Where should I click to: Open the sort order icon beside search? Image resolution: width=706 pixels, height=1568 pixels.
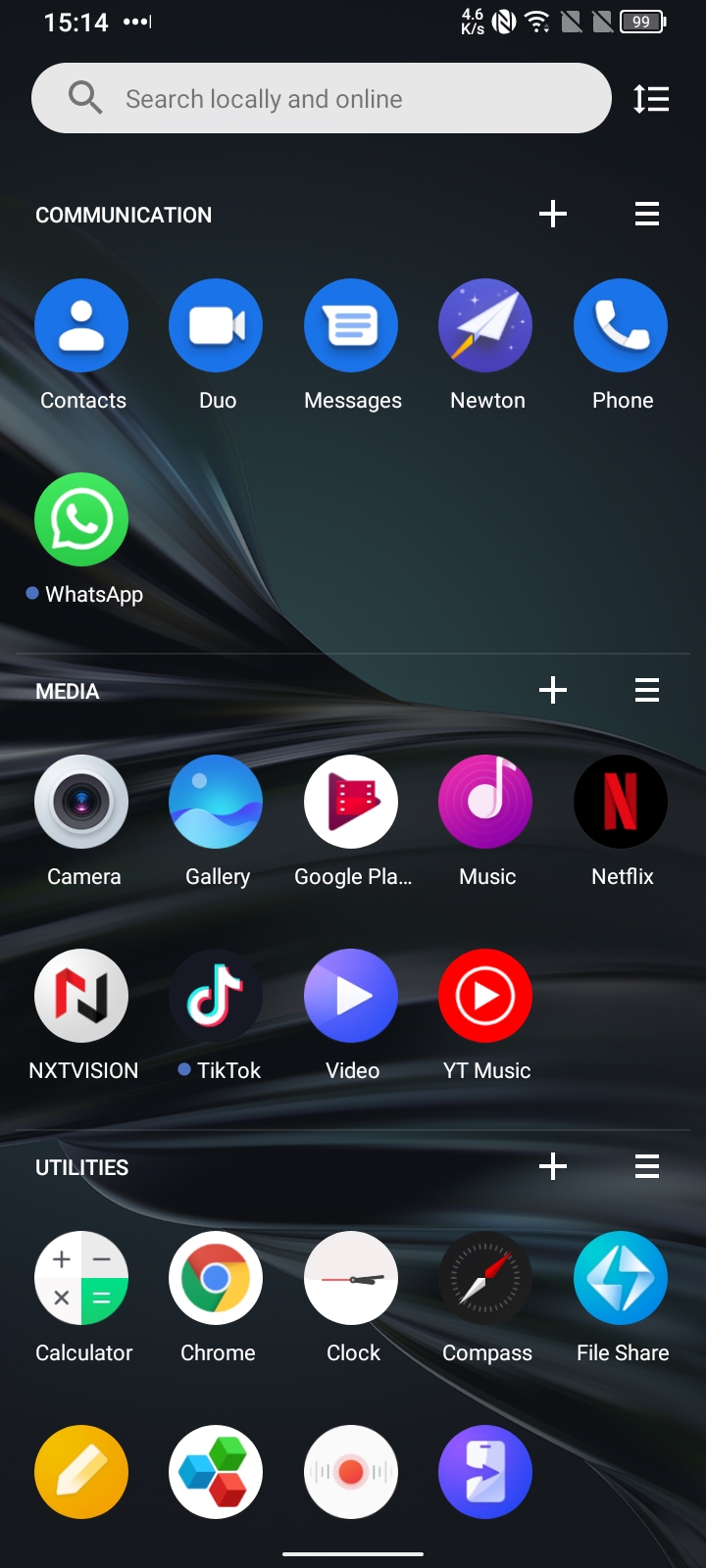pos(651,99)
